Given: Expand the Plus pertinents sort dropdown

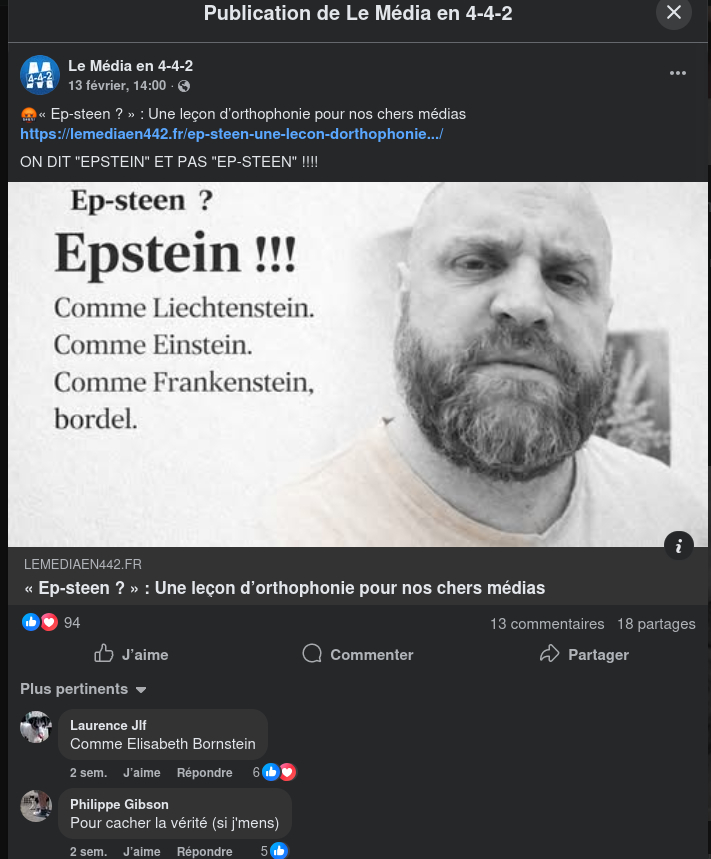Looking at the screenshot, I should tap(83, 689).
